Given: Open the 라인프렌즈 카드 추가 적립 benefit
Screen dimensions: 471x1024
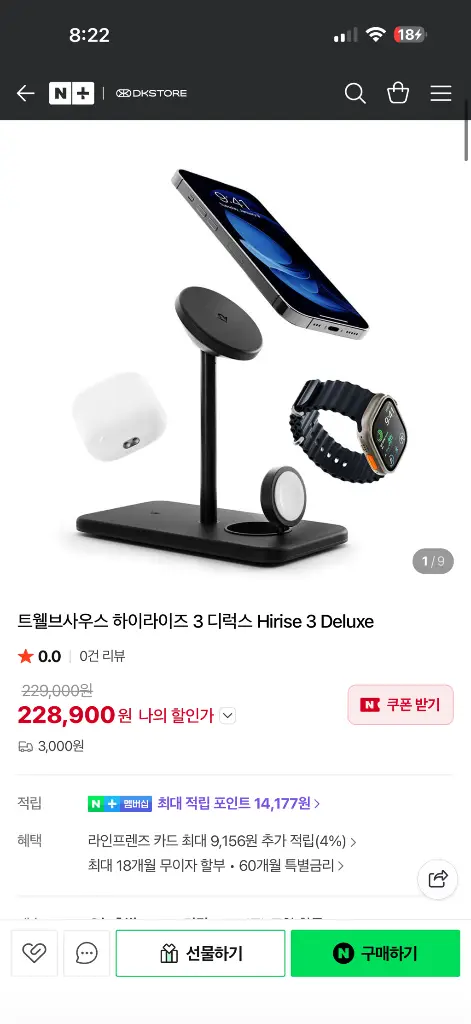Looking at the screenshot, I should 222,841.
